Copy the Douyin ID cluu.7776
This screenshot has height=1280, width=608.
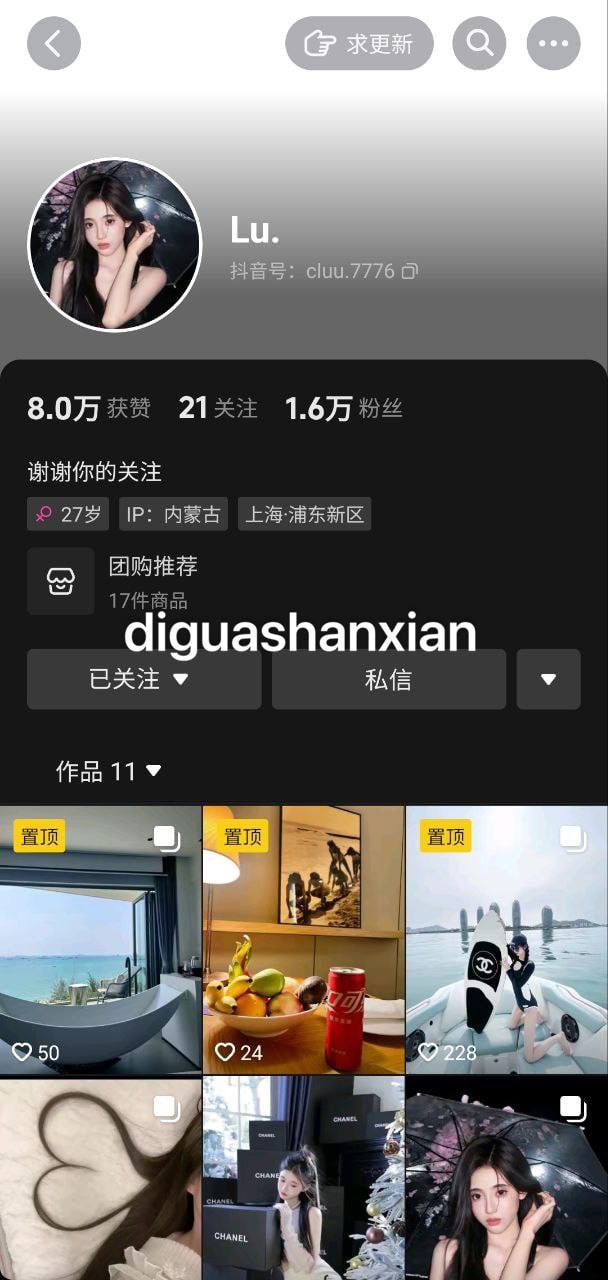pos(410,271)
